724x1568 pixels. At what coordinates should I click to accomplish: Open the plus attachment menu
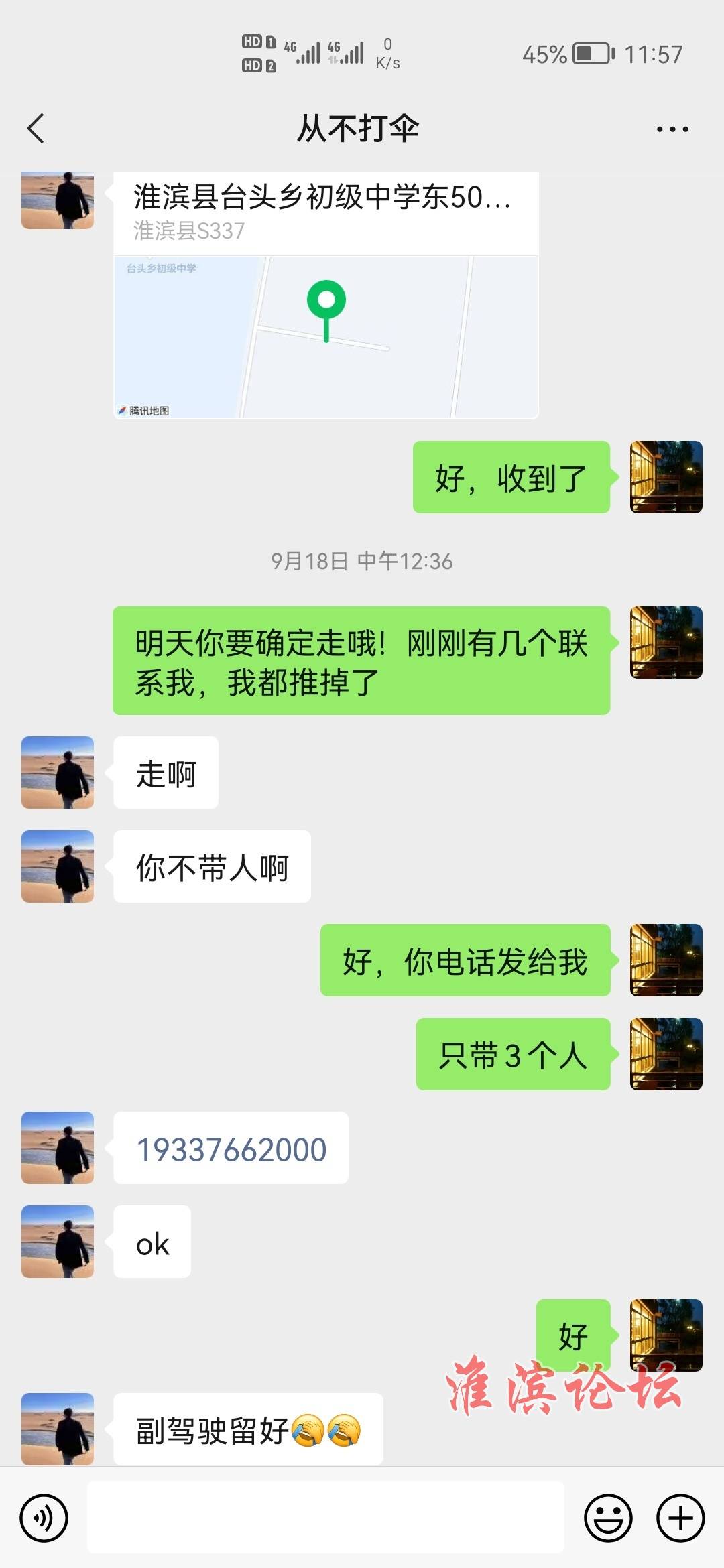[680, 1518]
